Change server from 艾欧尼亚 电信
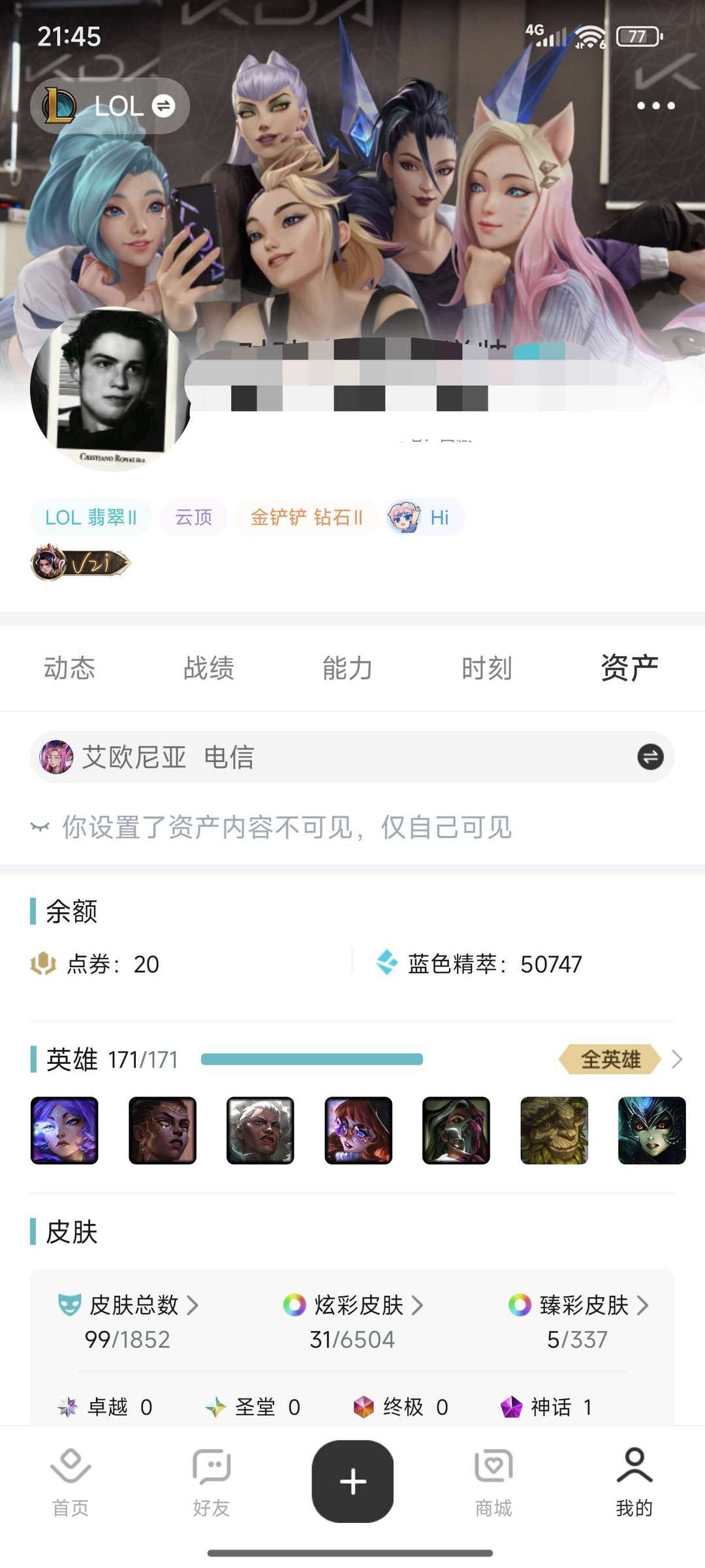This screenshot has width=705, height=1568. [x=650, y=757]
